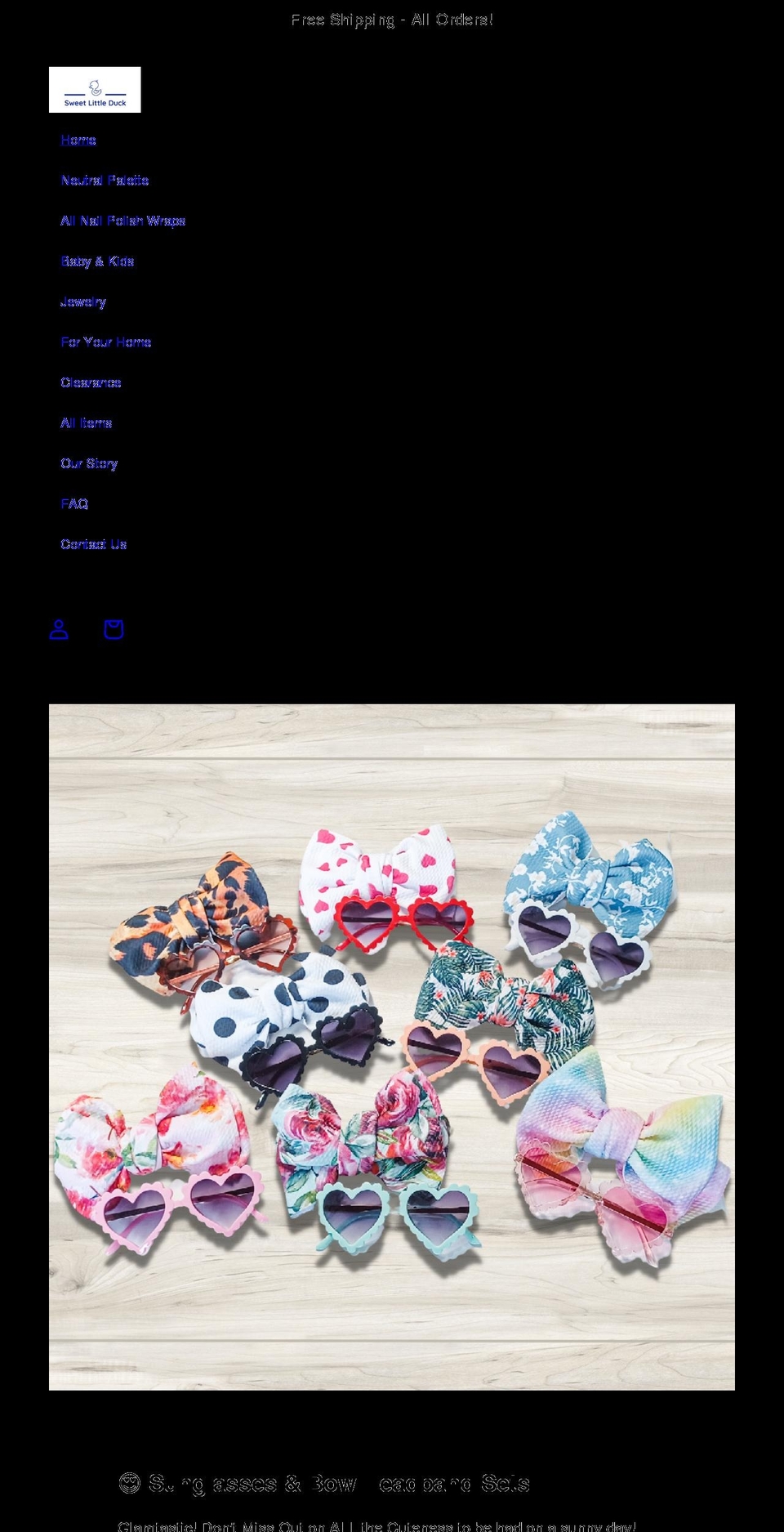Browse All Nail Polish Wraps
The height and width of the screenshot is (1532, 784).
(123, 221)
